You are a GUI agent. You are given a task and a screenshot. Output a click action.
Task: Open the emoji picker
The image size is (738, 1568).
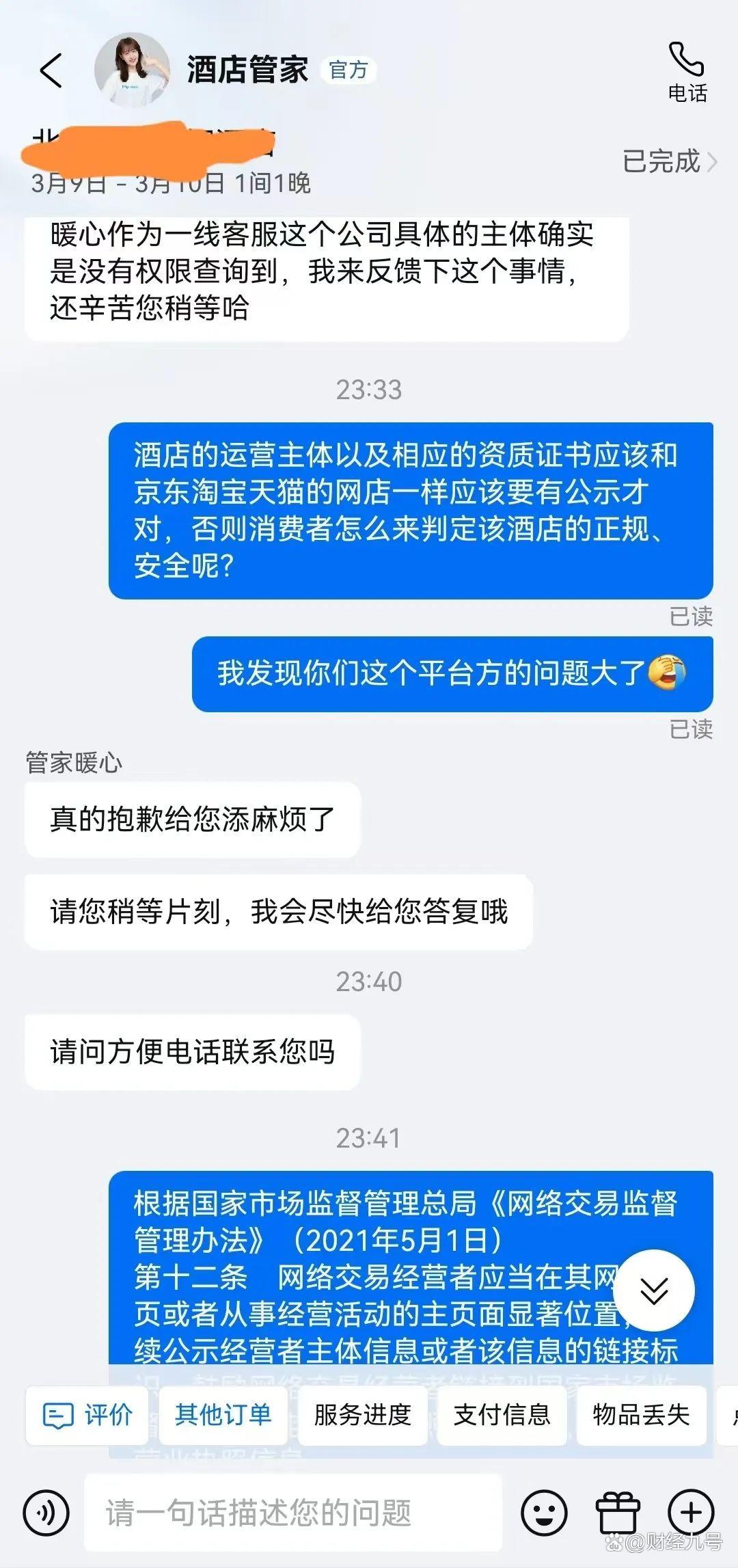[544, 1513]
